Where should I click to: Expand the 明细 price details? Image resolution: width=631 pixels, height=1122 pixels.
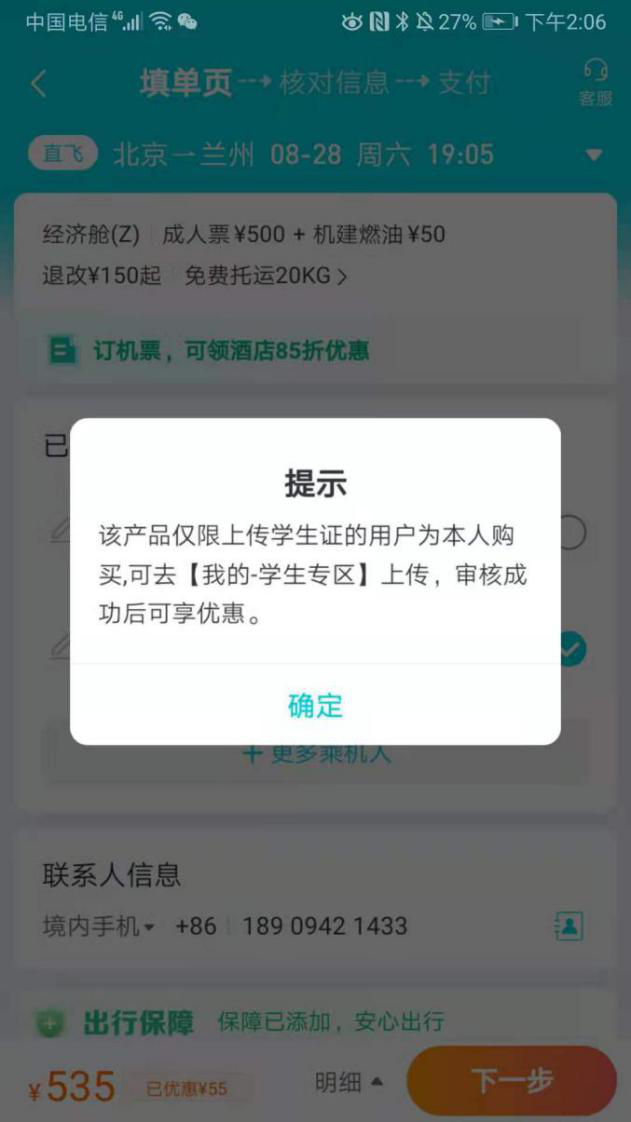348,1082
